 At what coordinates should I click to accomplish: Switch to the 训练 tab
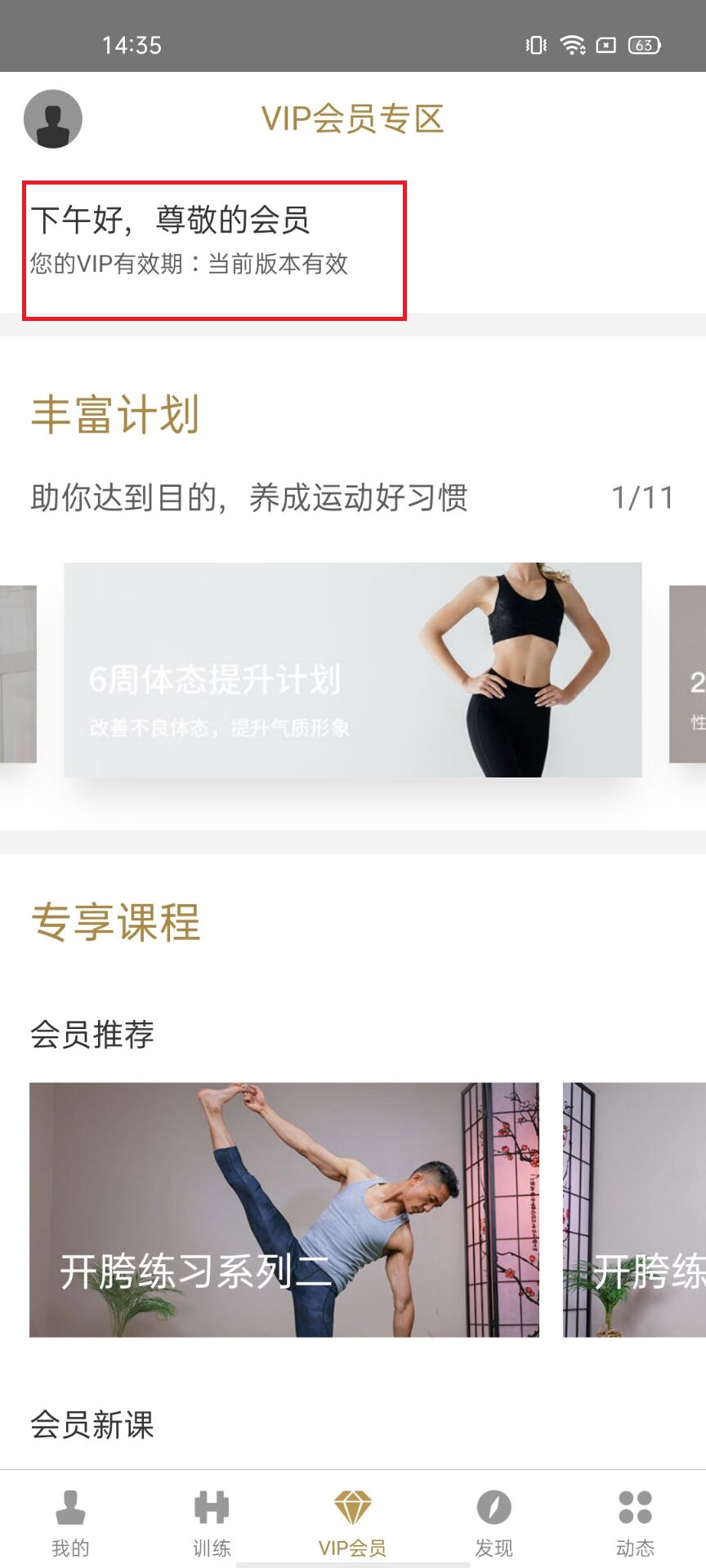click(212, 1521)
